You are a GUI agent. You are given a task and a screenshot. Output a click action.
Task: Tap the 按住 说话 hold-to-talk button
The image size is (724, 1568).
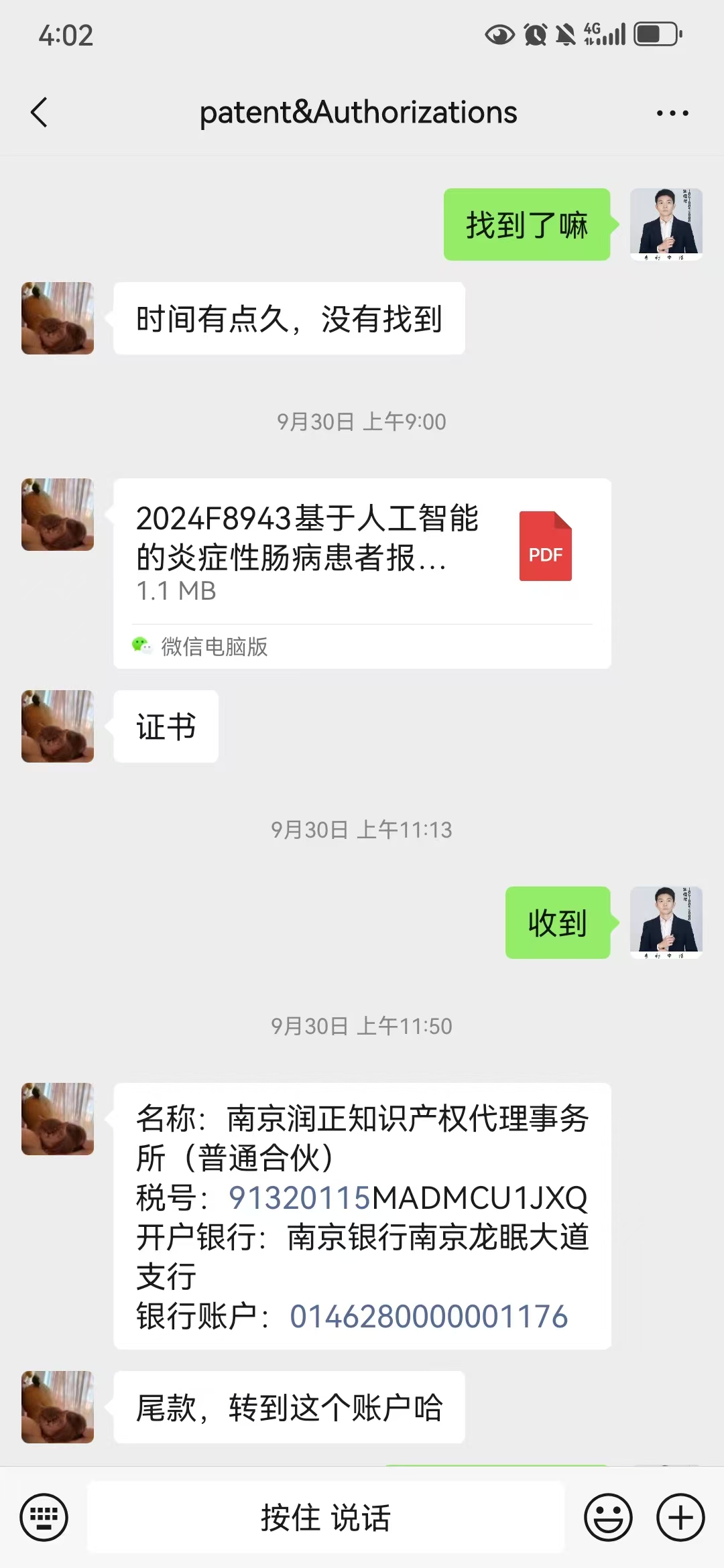coord(326,1518)
